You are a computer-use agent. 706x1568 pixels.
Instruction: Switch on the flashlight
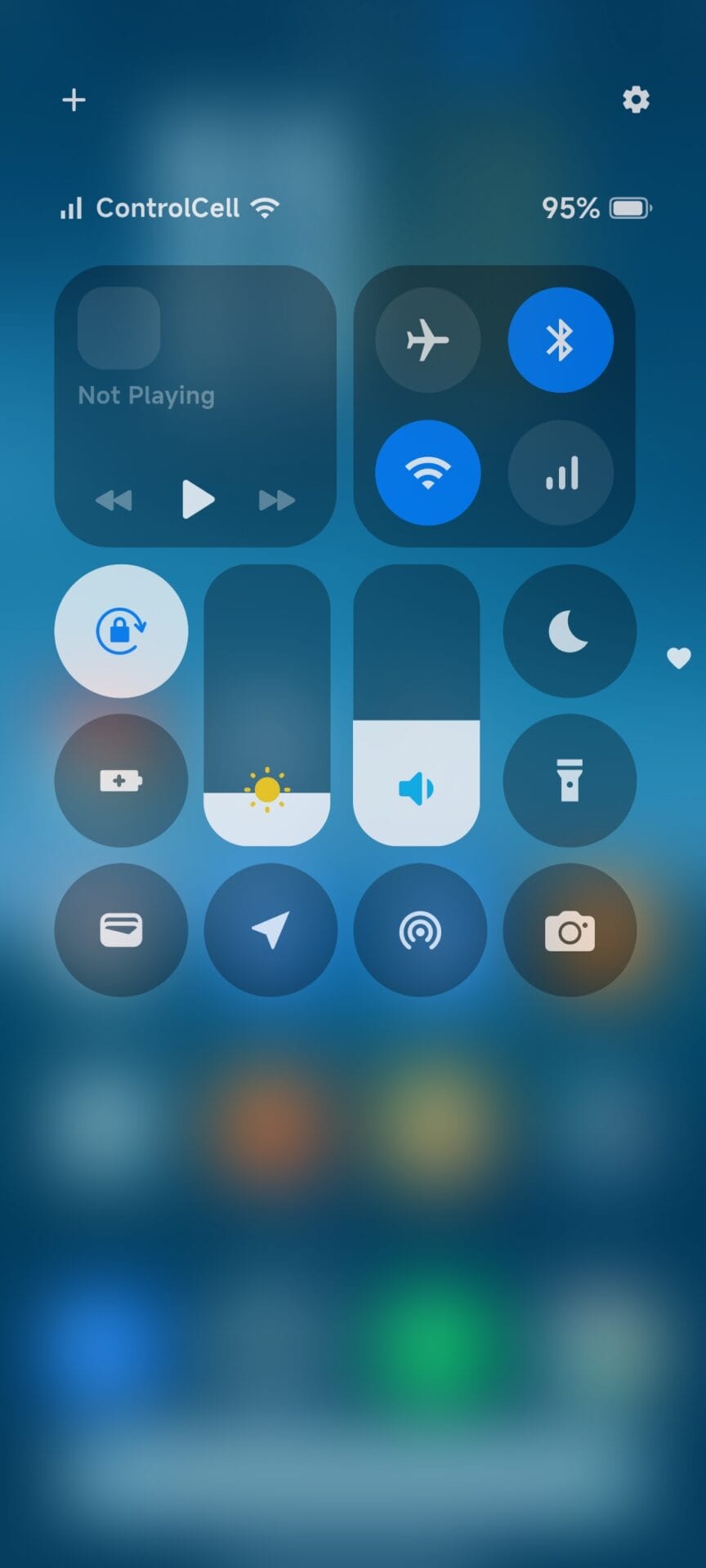[569, 781]
